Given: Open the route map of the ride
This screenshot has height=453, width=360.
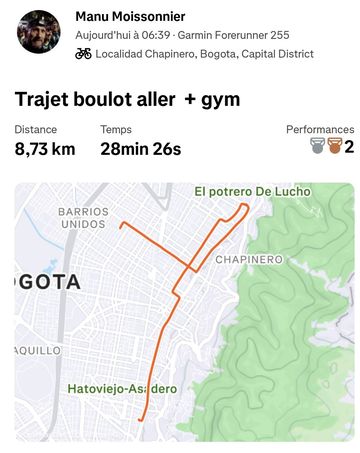Looking at the screenshot, I should pos(184,312).
